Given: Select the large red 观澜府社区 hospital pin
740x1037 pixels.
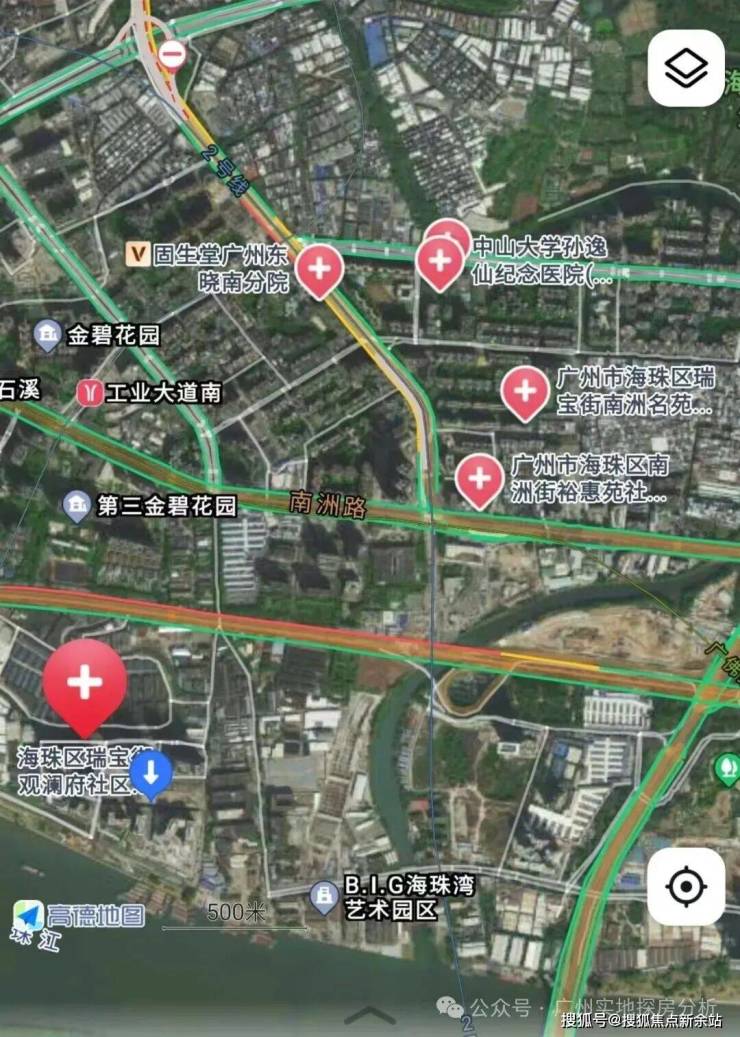Looking at the screenshot, I should (85, 686).
